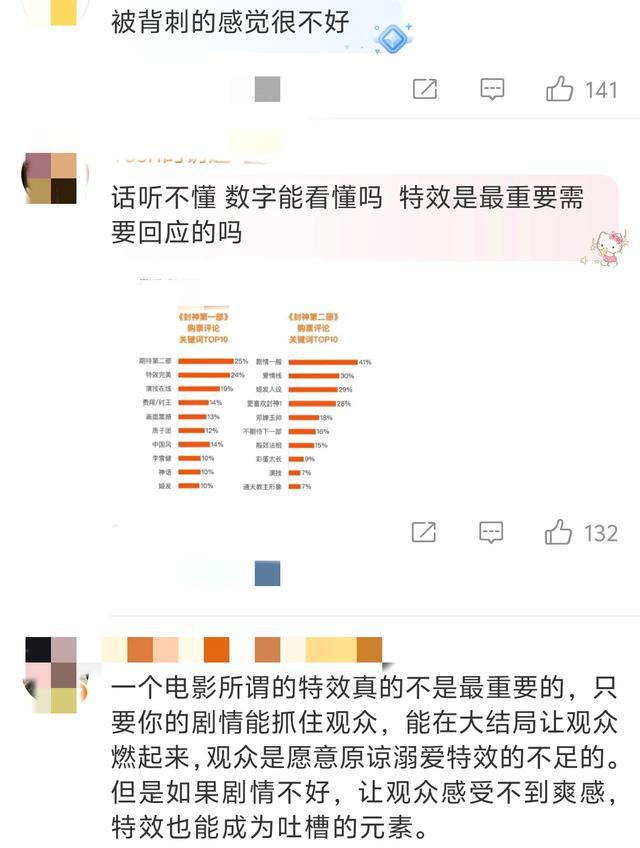Screen dimensions: 640x848
Task: Share the comment with 141 likes
Action: 425,89
